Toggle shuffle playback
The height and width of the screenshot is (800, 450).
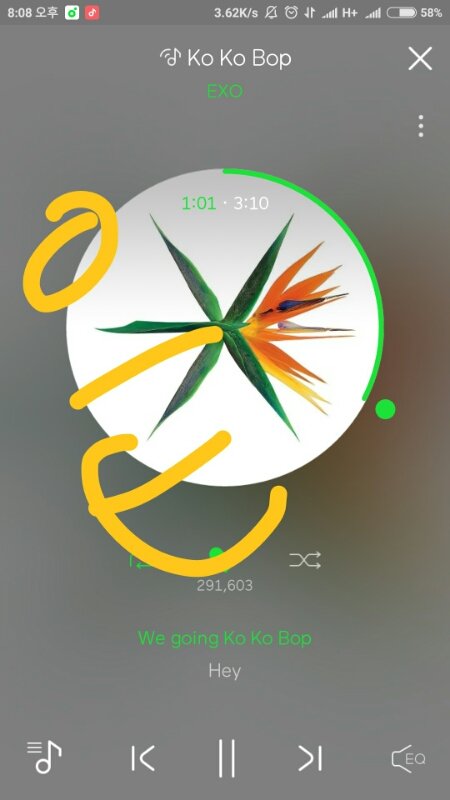tap(305, 560)
